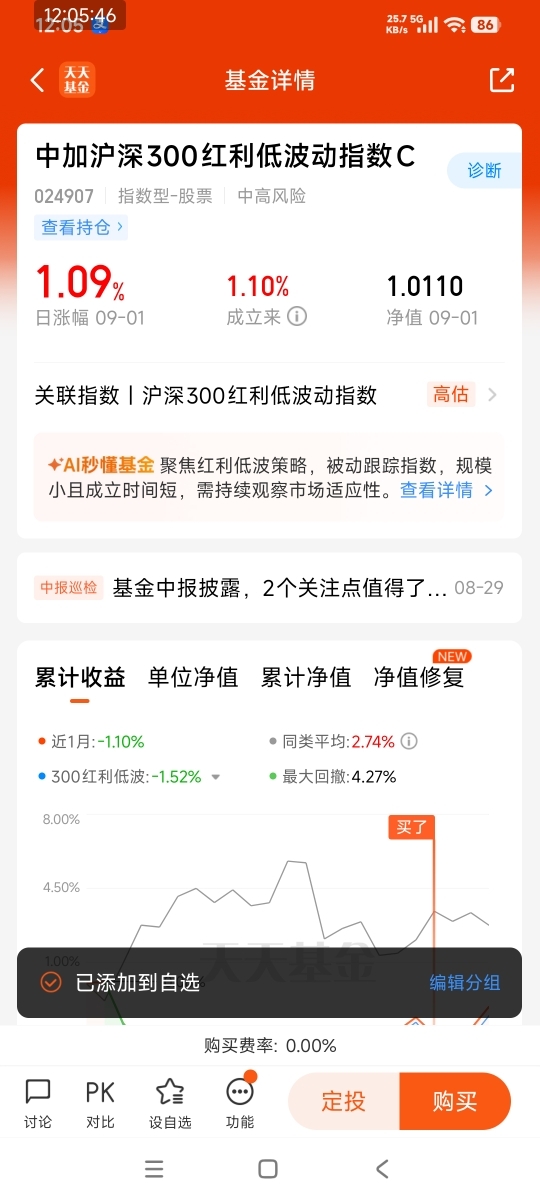
Task: Open the PK 对比 comparison
Action: coord(100,1104)
